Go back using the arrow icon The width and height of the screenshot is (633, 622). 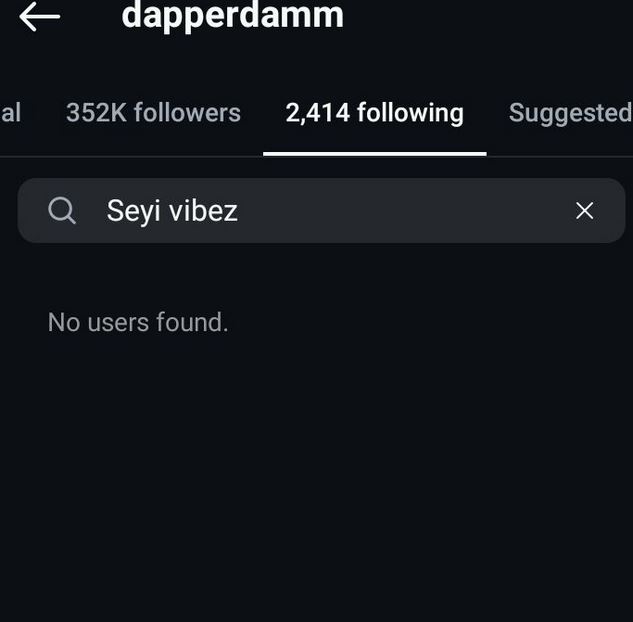click(40, 16)
